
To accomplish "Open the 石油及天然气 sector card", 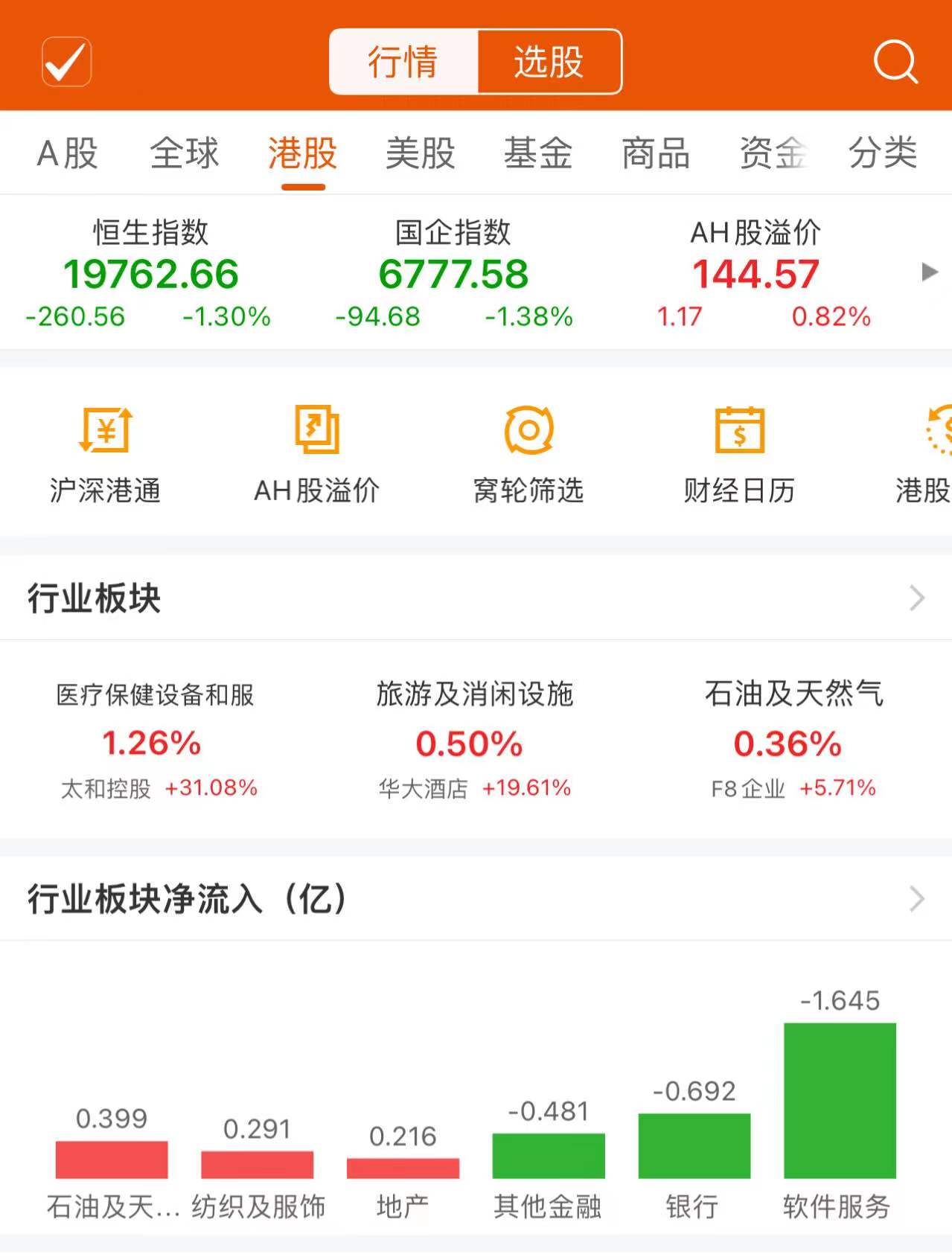I will click(x=793, y=739).
